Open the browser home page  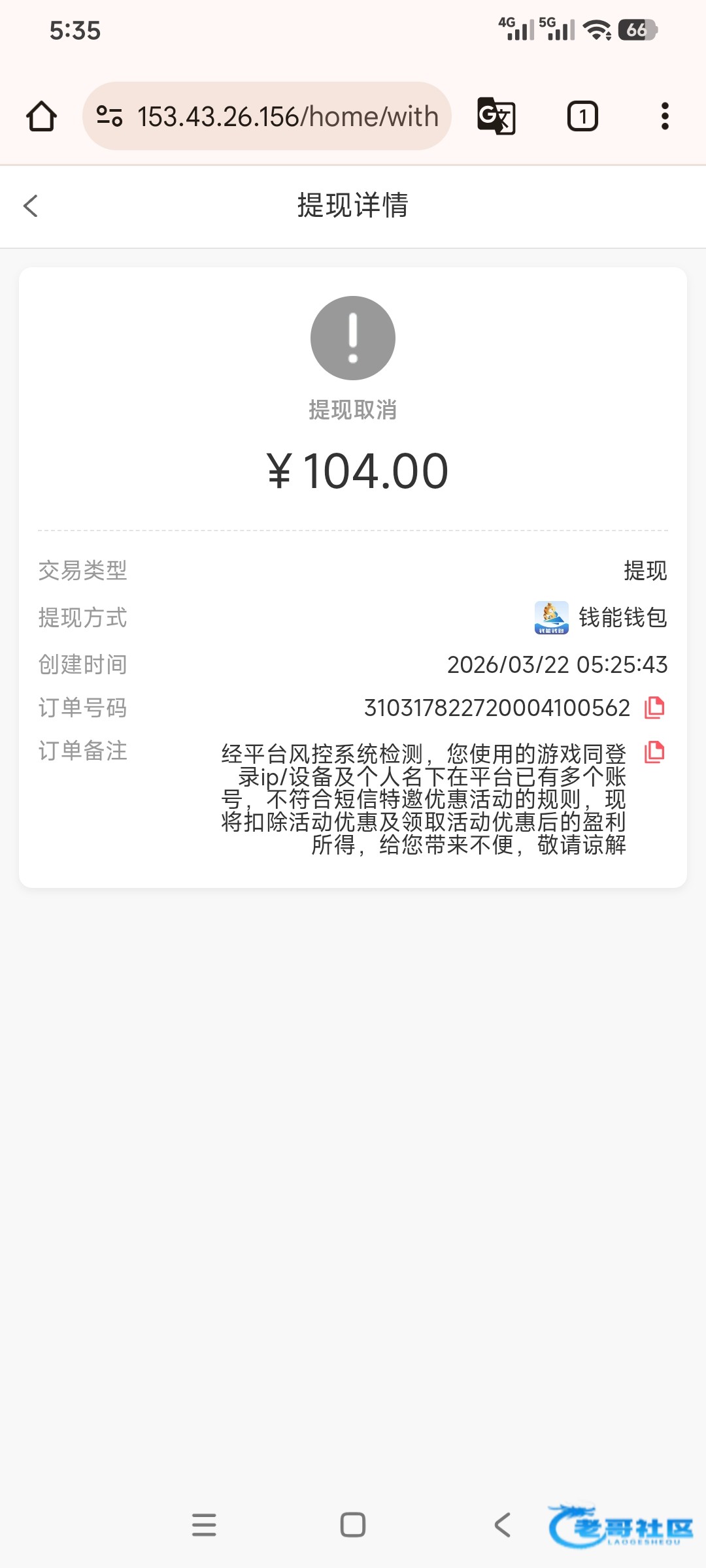pyautogui.click(x=41, y=116)
